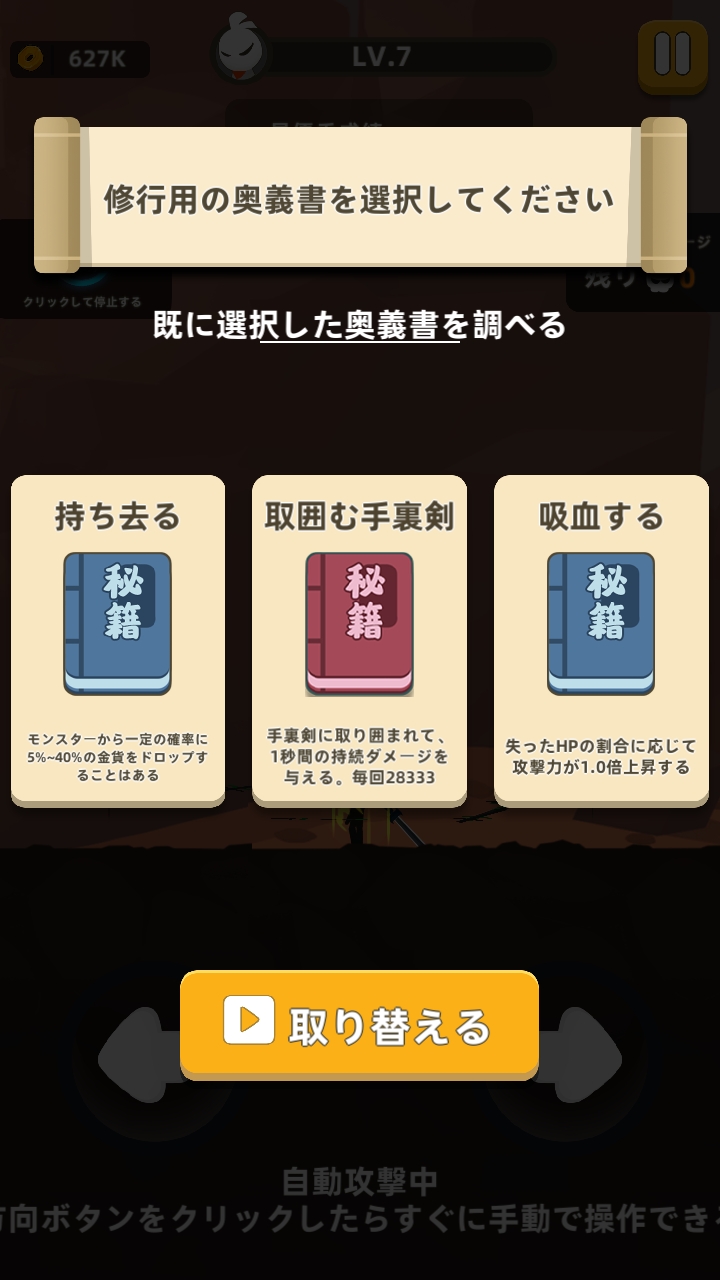Select the 持ち去る skill book card

tap(118, 640)
